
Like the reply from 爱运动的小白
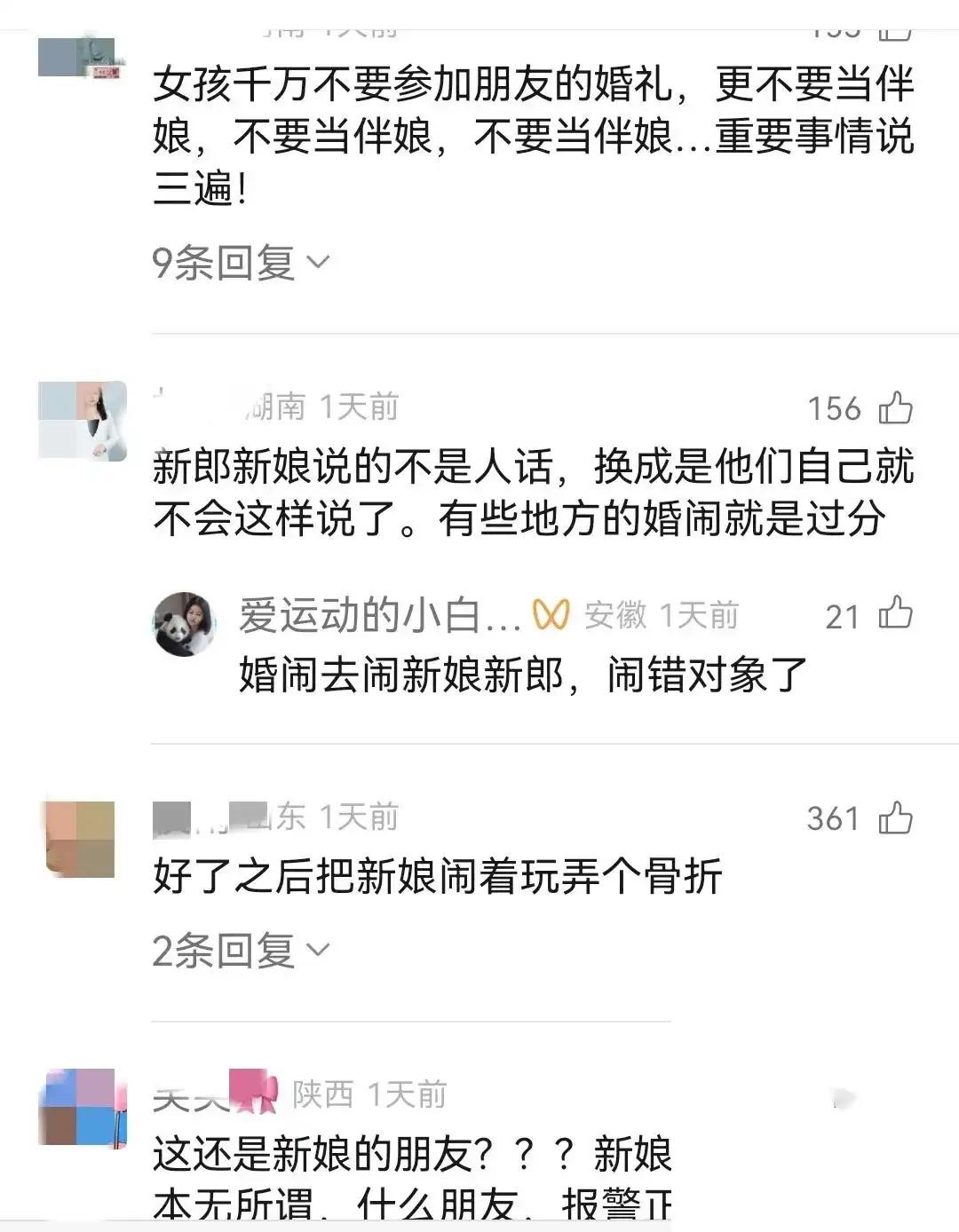click(895, 614)
